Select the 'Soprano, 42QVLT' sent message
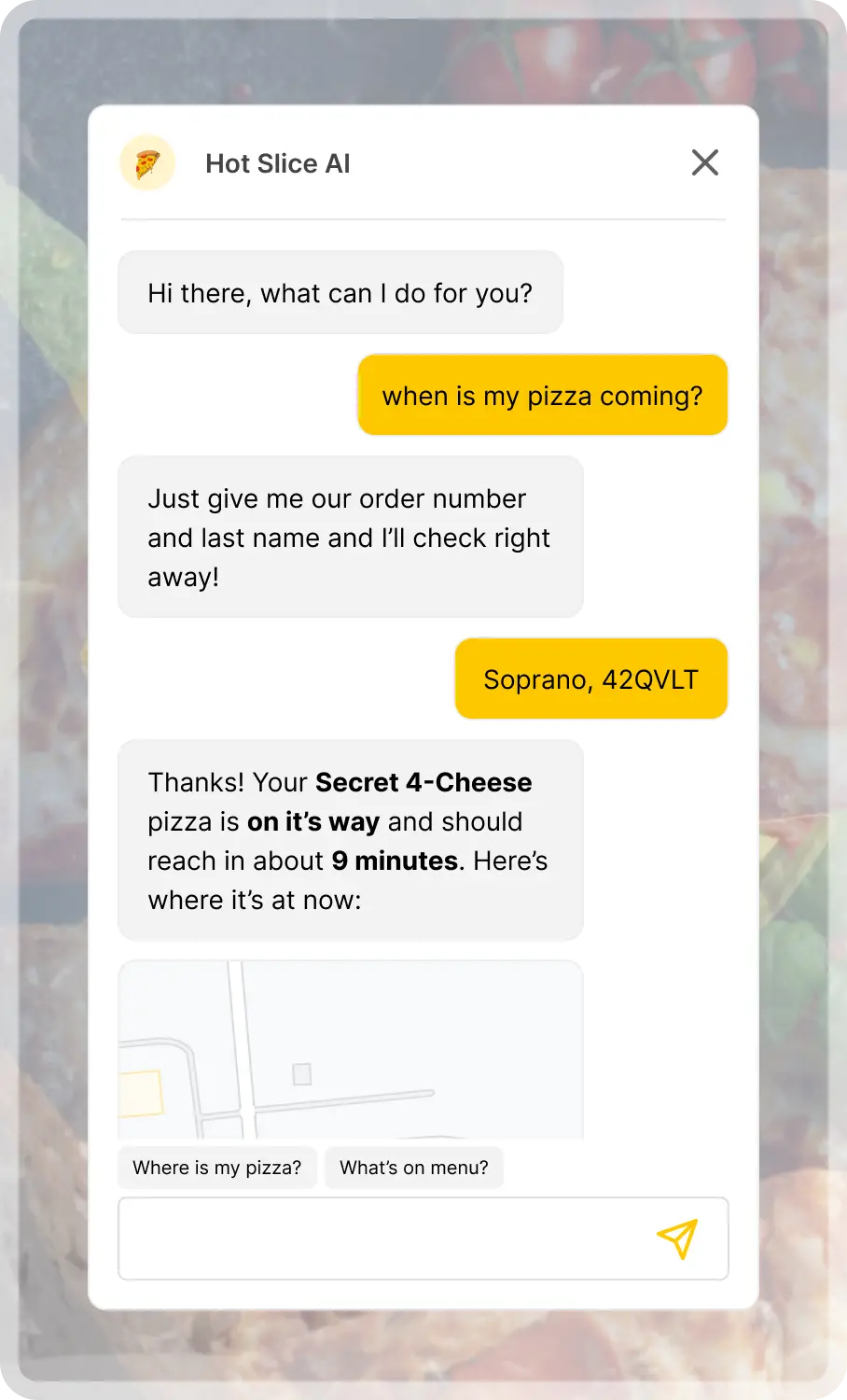The width and height of the screenshot is (847, 1400). click(x=590, y=679)
